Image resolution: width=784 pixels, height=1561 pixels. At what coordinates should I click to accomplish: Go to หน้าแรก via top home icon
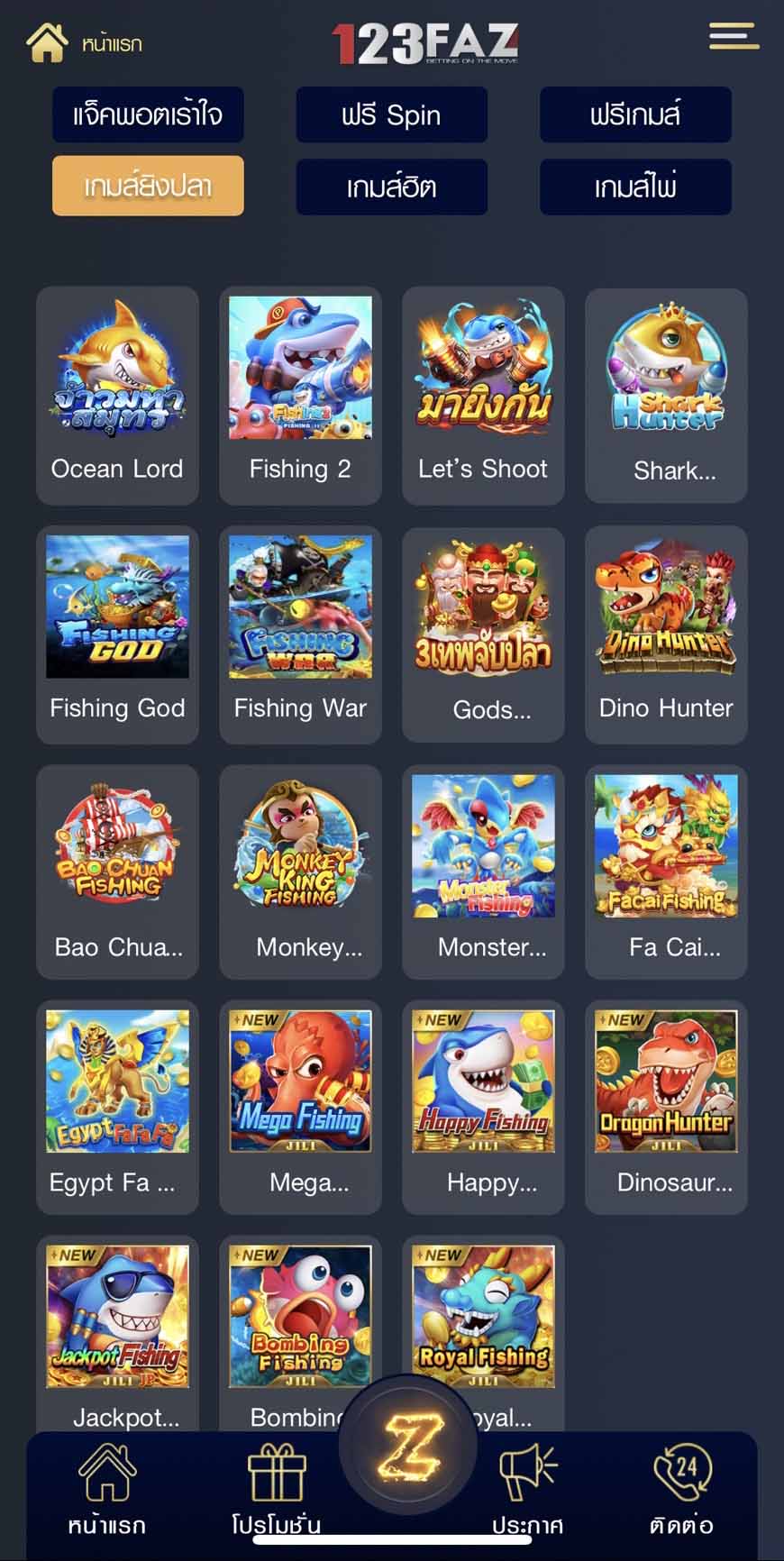point(48,42)
